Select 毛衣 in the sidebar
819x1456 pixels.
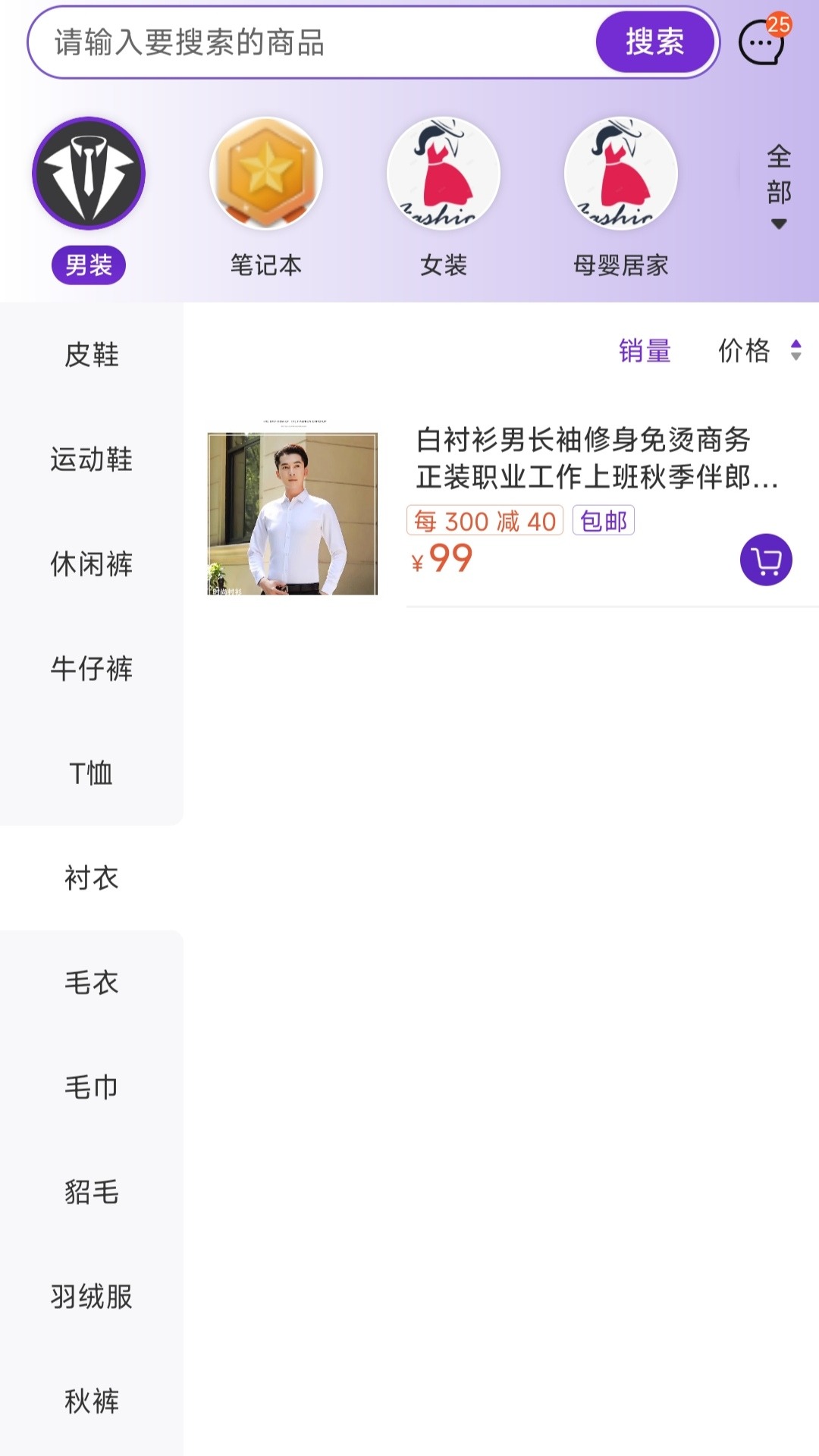[92, 983]
